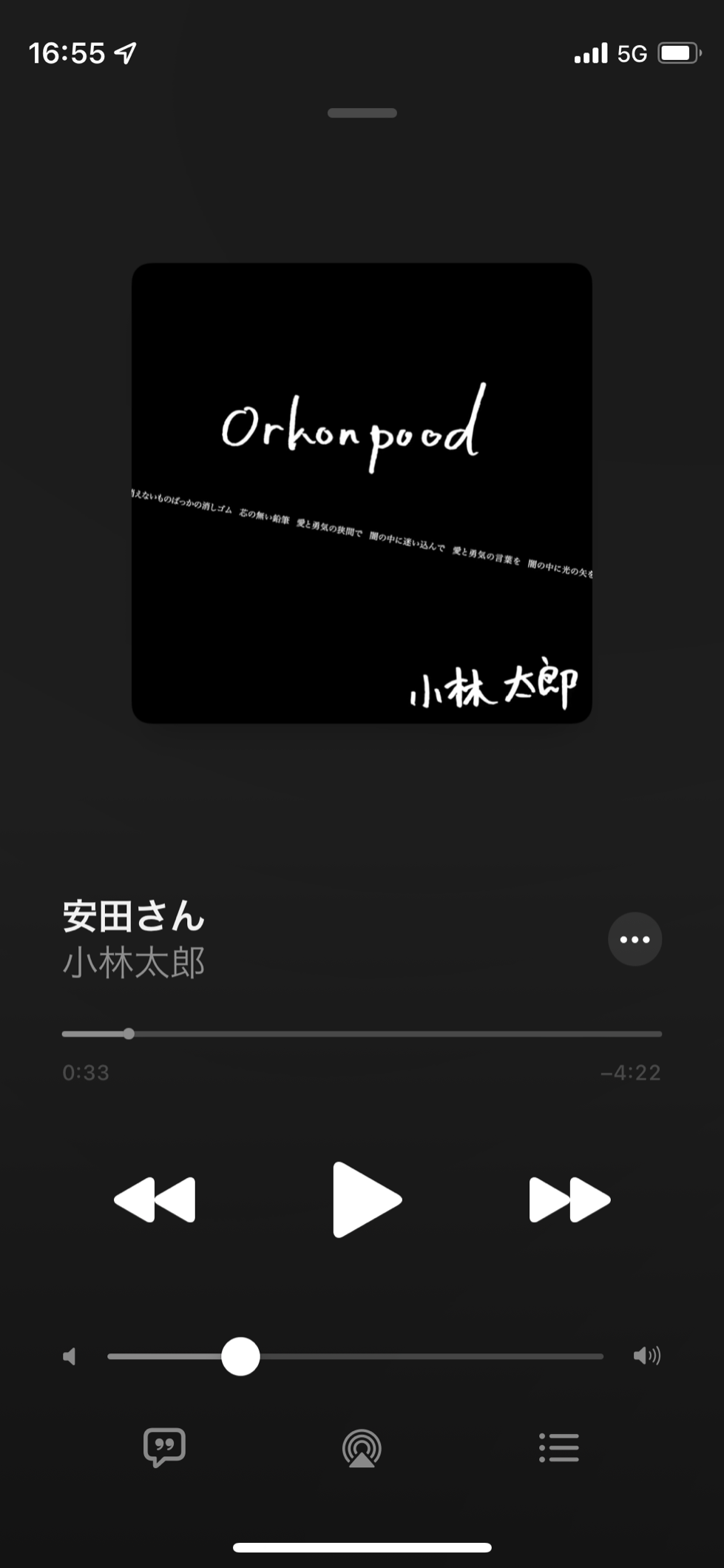Open the more options menu for 安田さん

[635, 940]
